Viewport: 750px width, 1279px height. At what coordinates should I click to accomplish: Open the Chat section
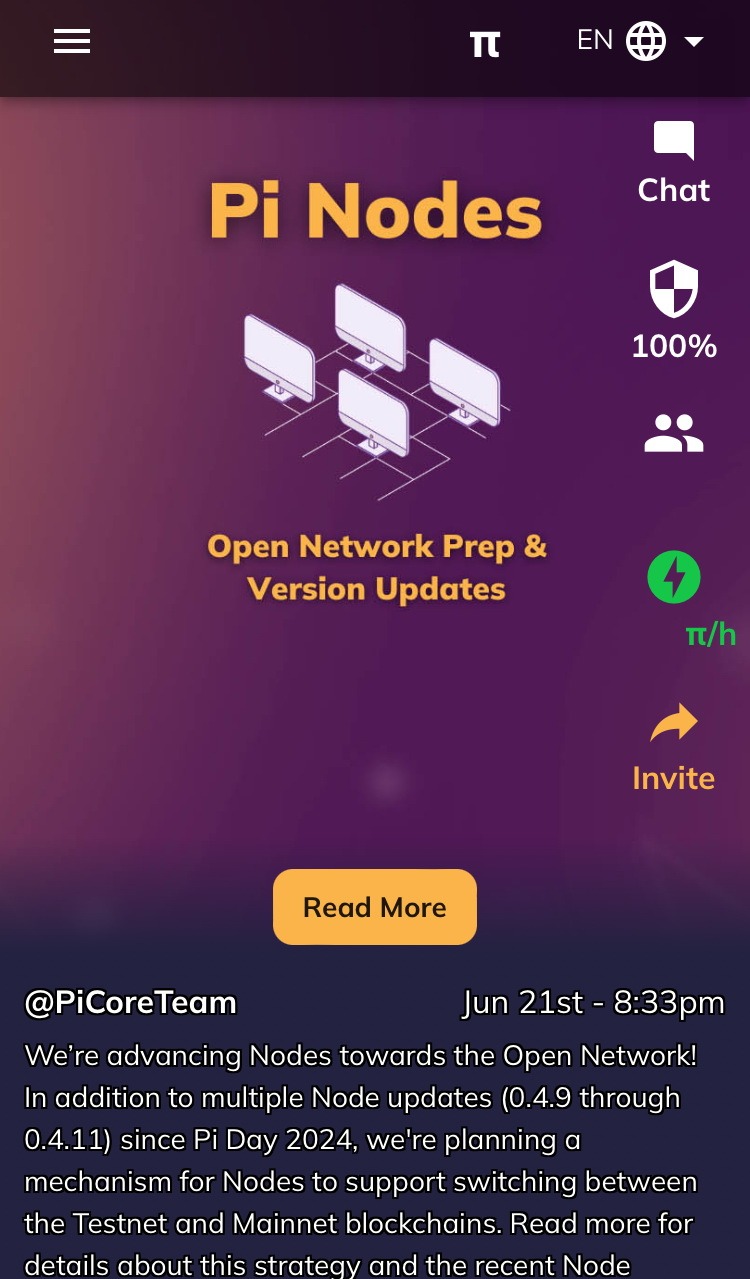(x=674, y=163)
